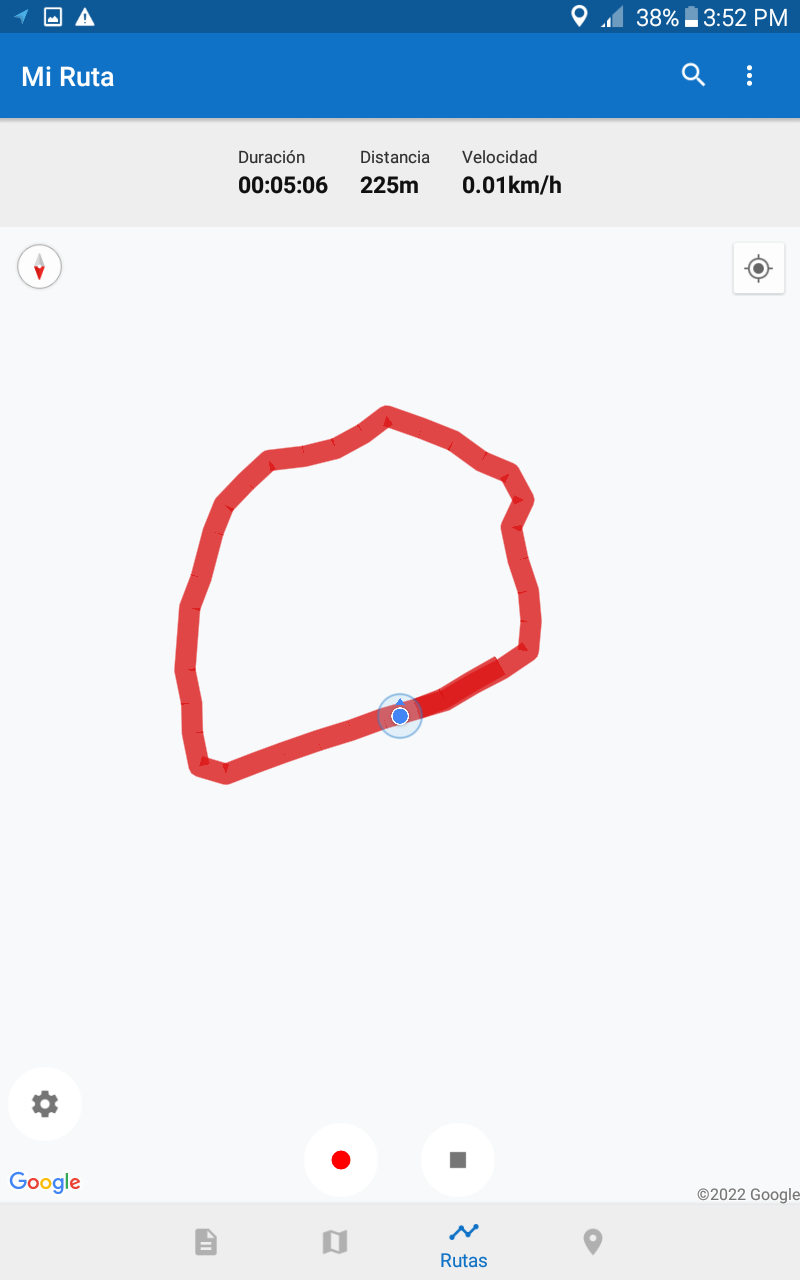Open the search icon in app bar
800x1280 pixels.
pyautogui.click(x=693, y=75)
